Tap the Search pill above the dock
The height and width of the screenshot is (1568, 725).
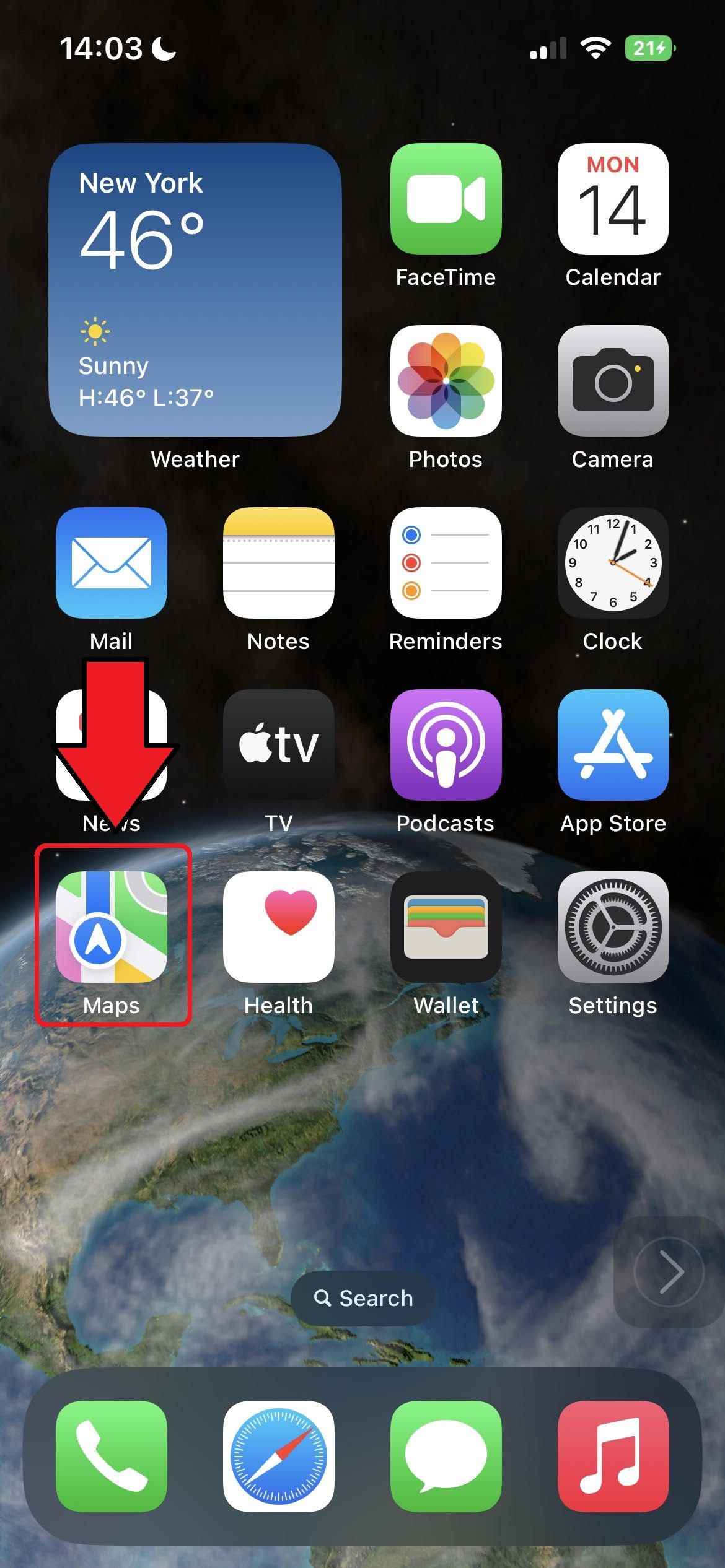[x=362, y=1299]
